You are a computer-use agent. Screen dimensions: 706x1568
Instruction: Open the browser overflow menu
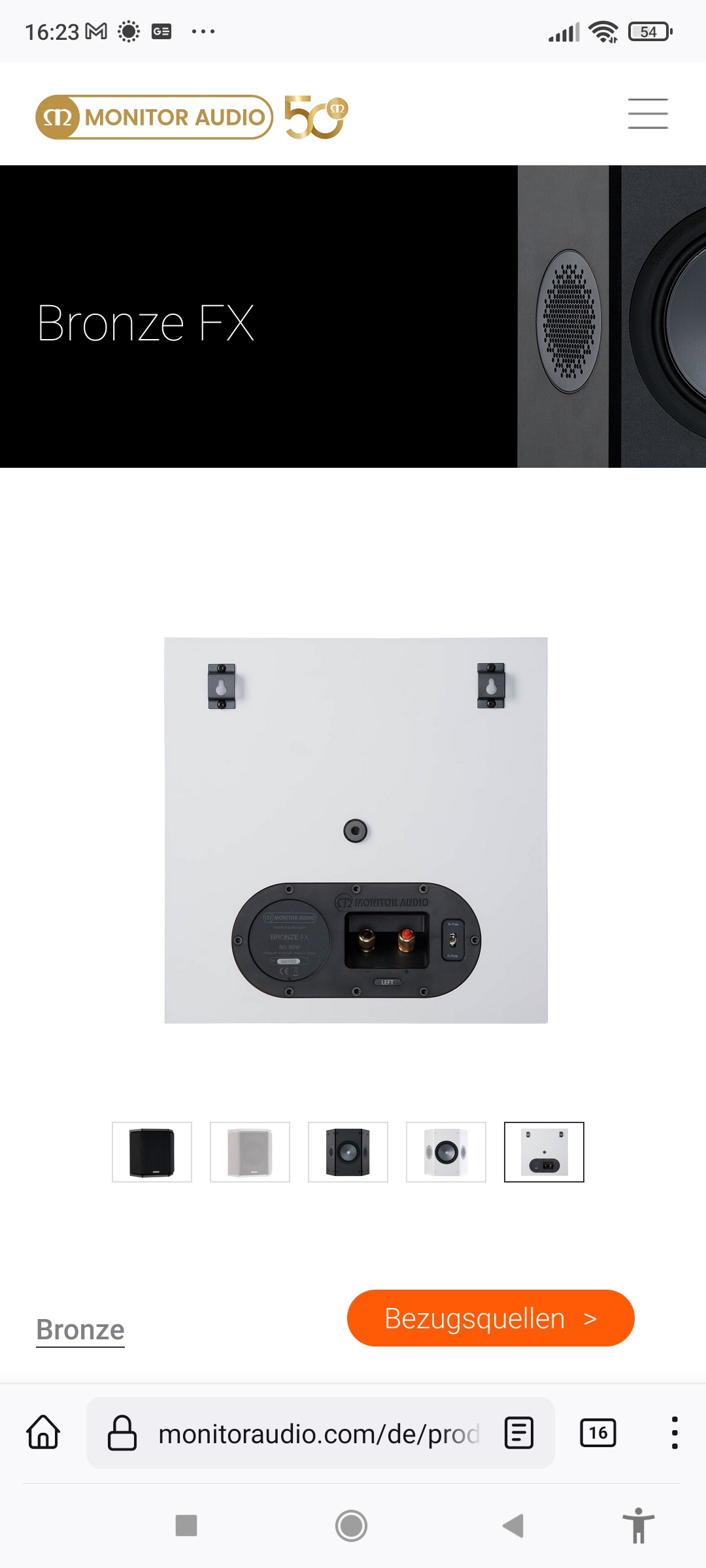point(674,1433)
